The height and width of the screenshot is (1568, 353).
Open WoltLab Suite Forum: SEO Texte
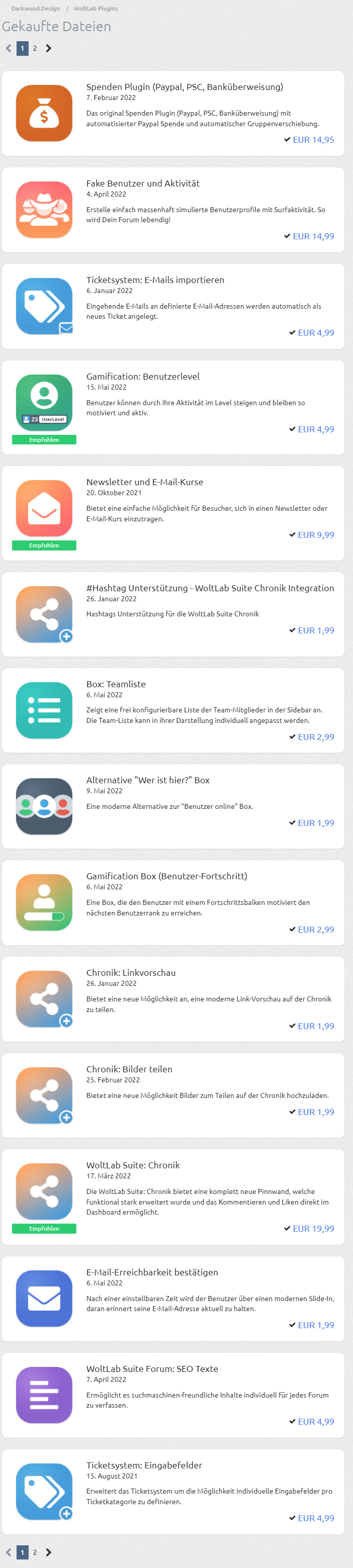point(152,1369)
